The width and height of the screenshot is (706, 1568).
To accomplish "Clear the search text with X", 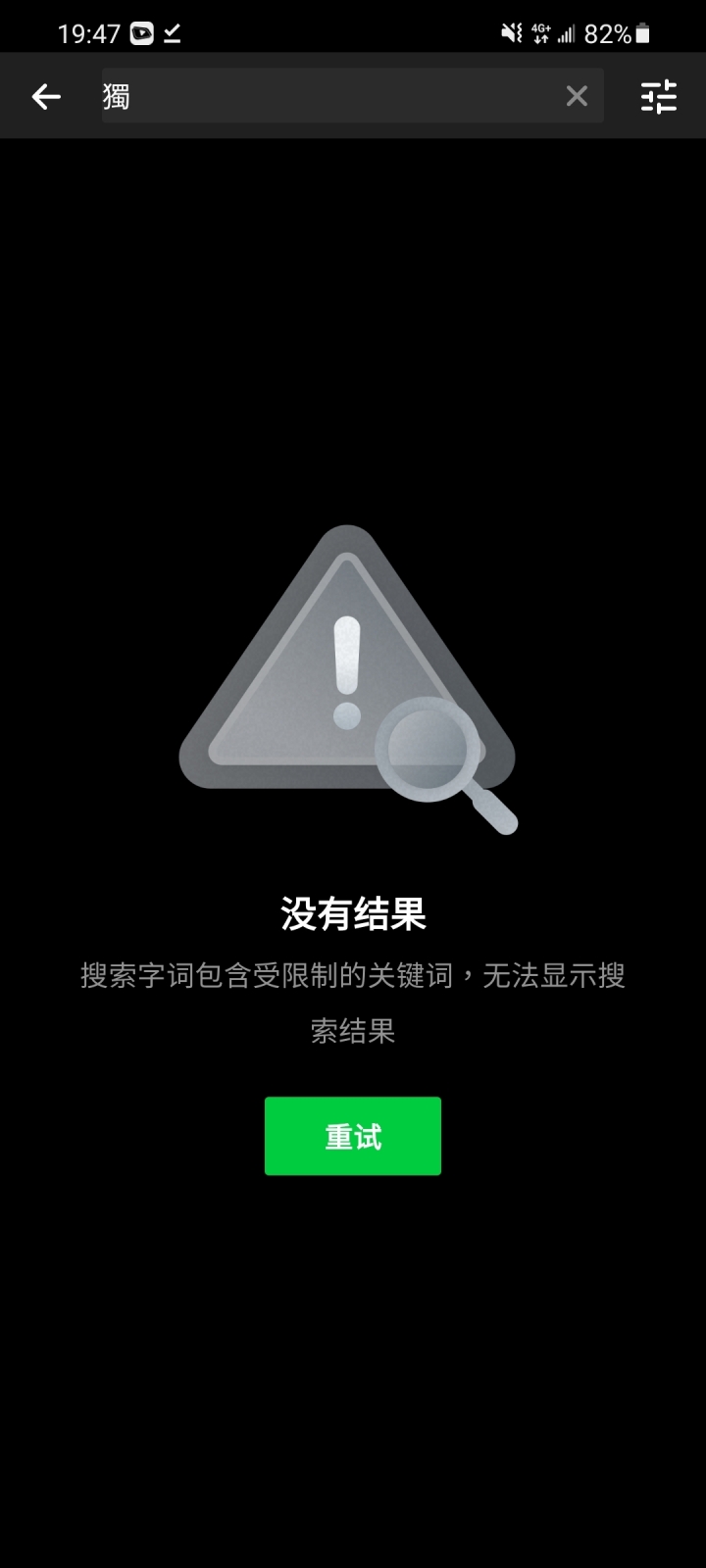I will tap(577, 96).
